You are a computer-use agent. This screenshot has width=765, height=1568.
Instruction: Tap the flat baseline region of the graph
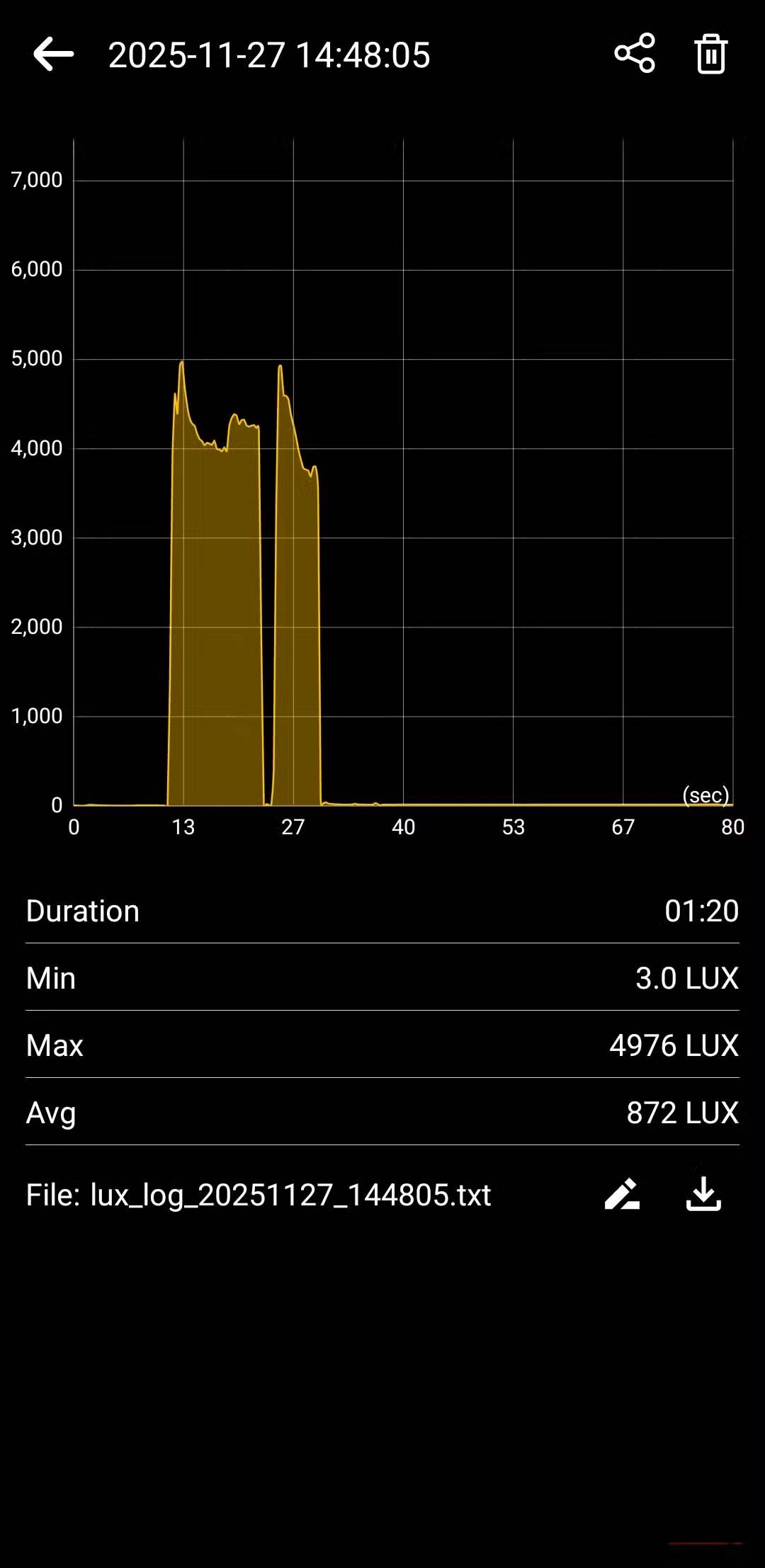coord(531,804)
